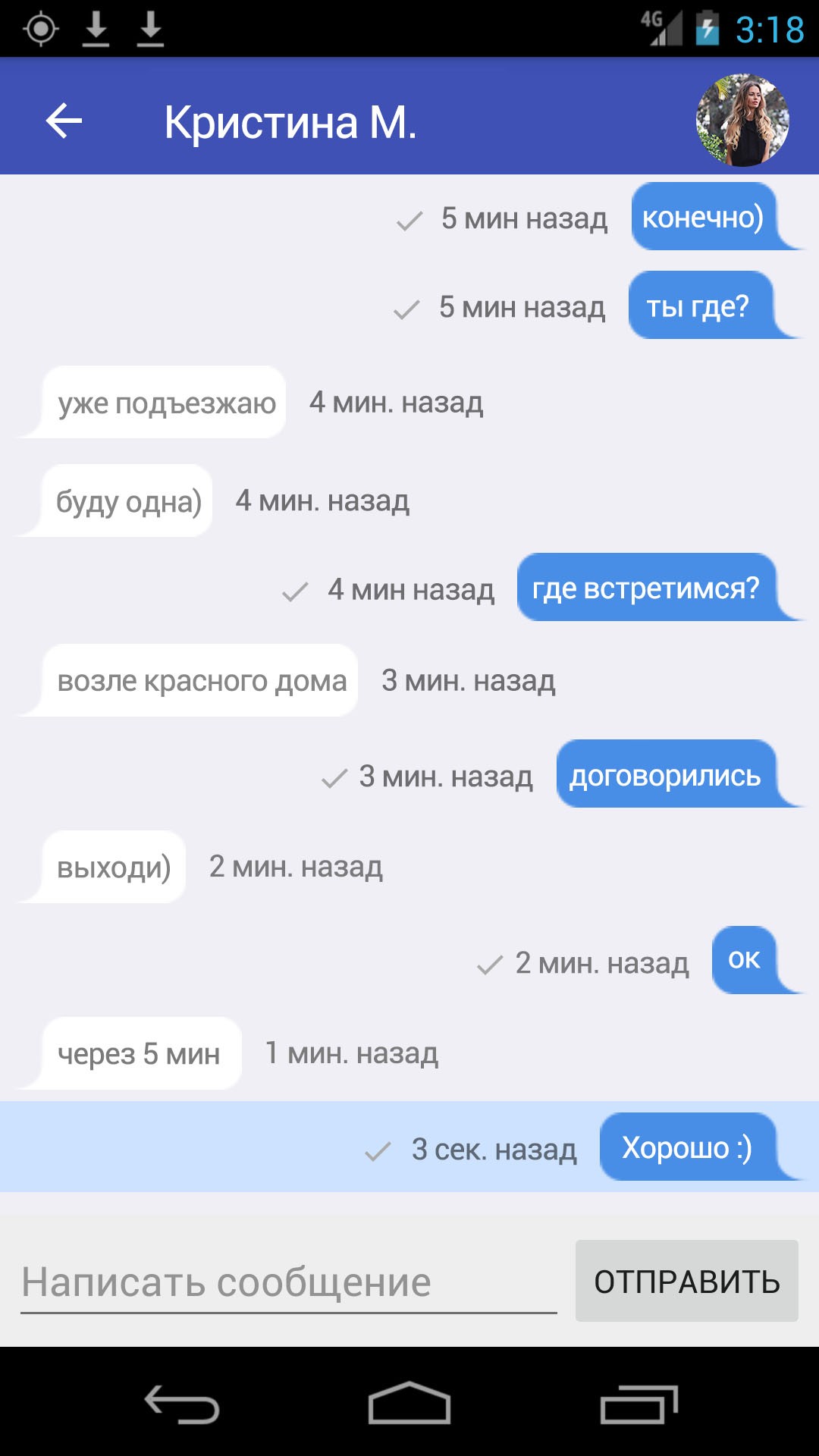
Task: Open the recent apps view
Action: click(x=639, y=1404)
